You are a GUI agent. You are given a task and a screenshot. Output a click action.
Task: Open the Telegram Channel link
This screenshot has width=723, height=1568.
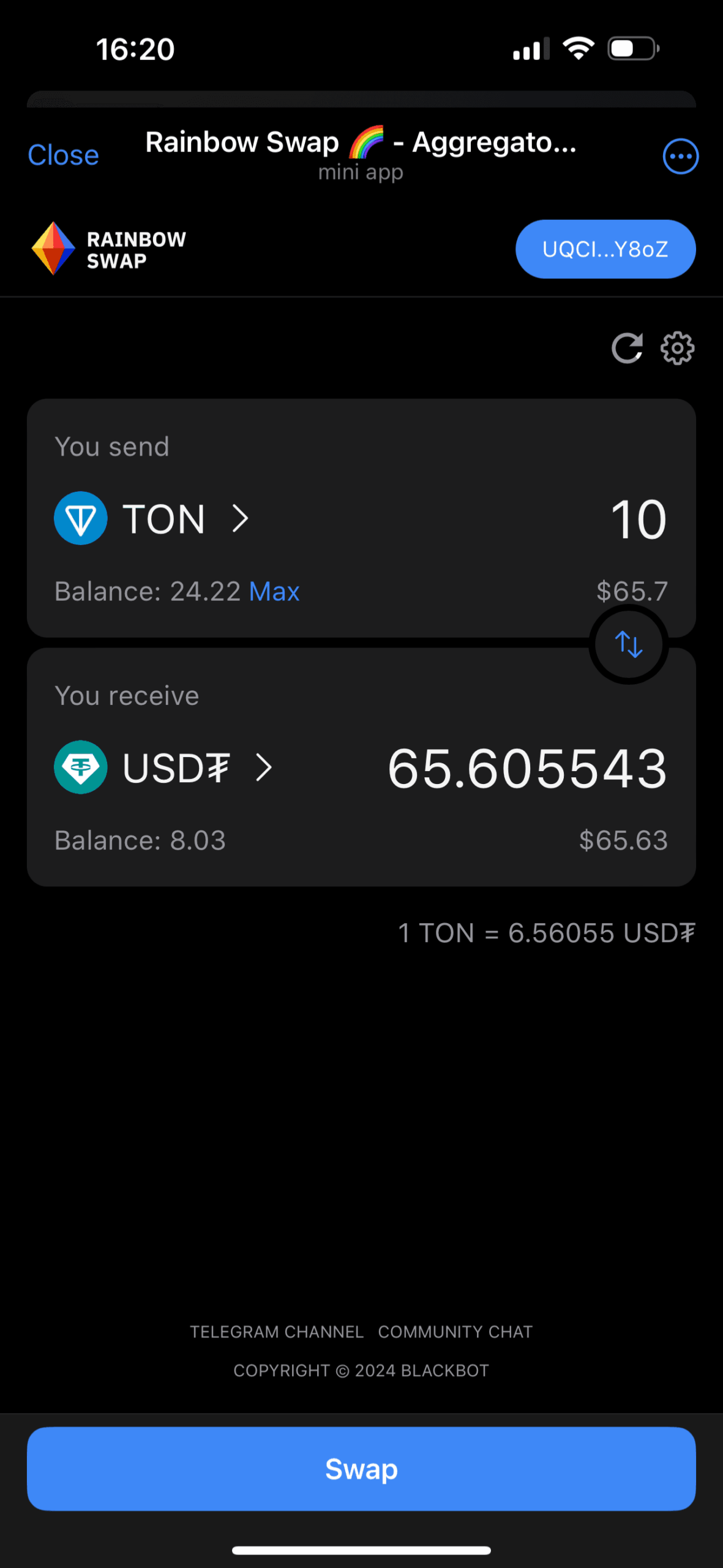coord(277,1332)
